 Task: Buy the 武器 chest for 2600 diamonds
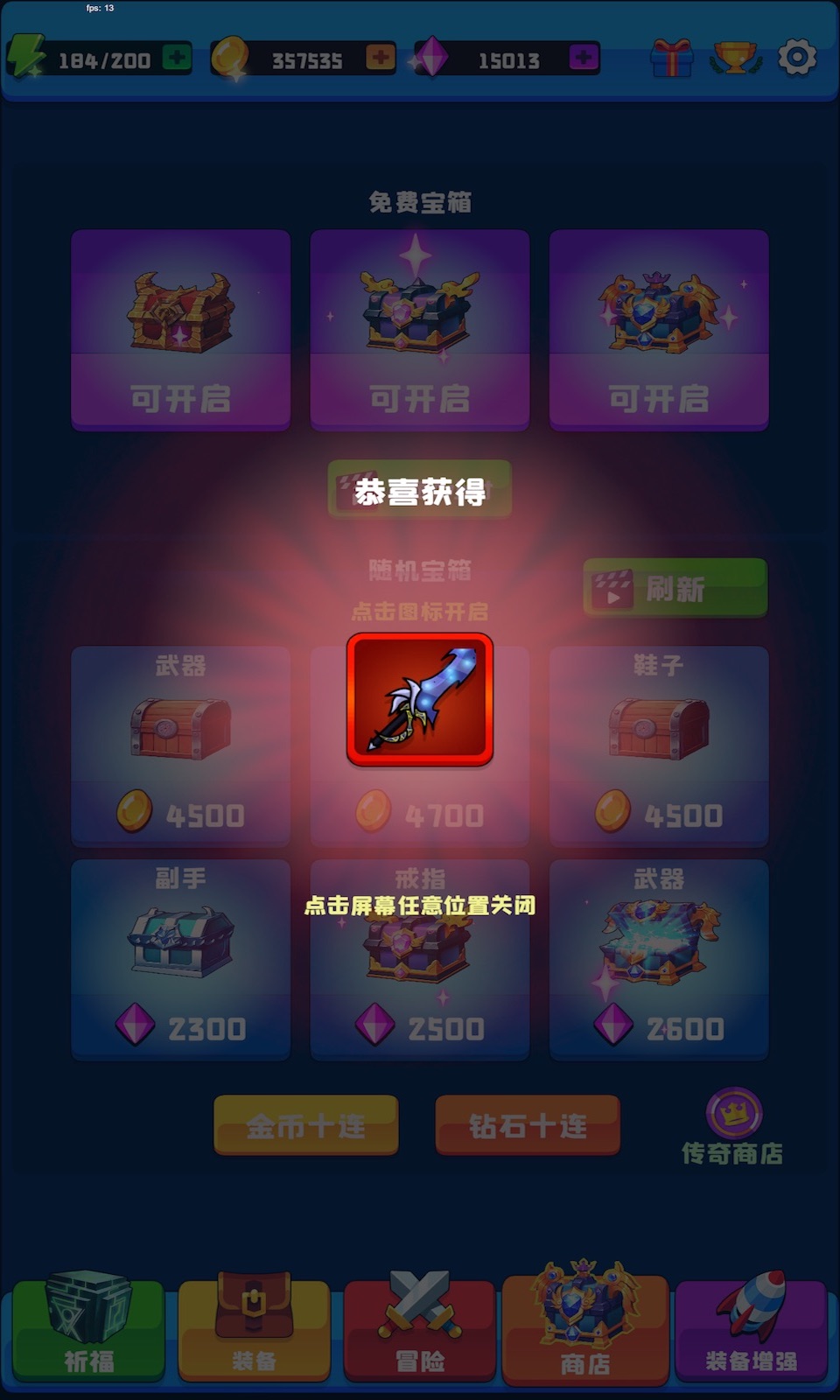659,959
